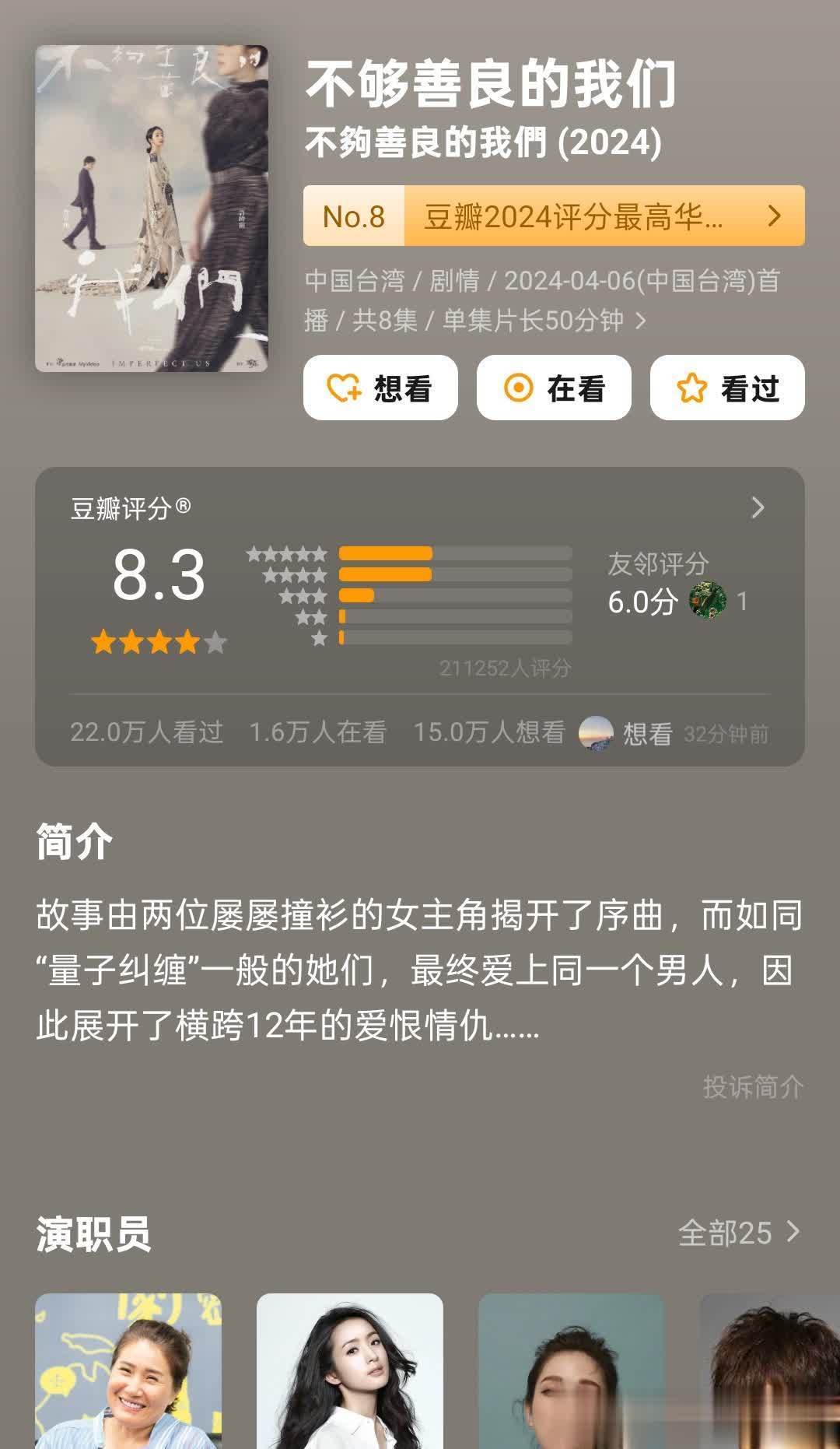840x1449 pixels.
Task: Tap 投诉简介 to report the synopsis
Action: pyautogui.click(x=752, y=1086)
